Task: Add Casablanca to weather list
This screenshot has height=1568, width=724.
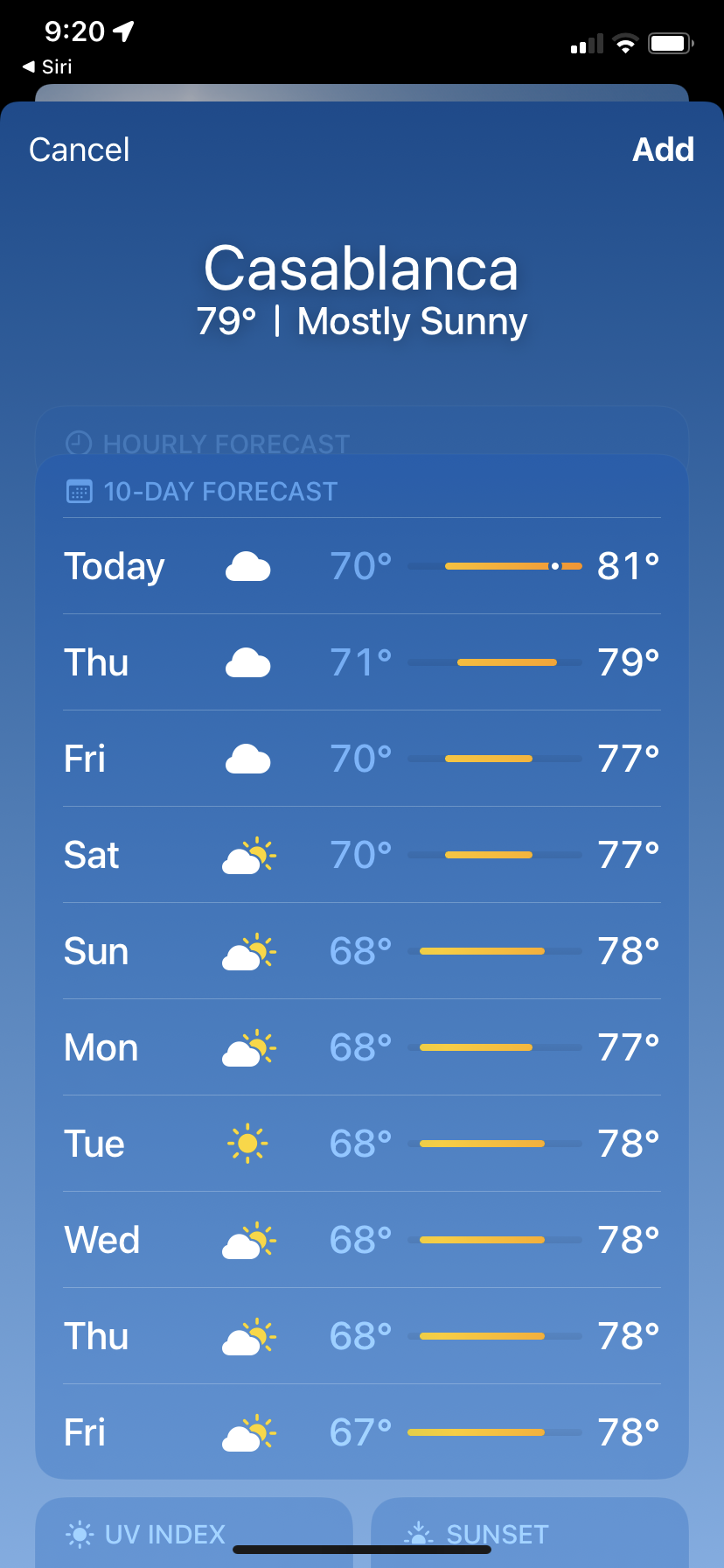Action: coord(663,150)
